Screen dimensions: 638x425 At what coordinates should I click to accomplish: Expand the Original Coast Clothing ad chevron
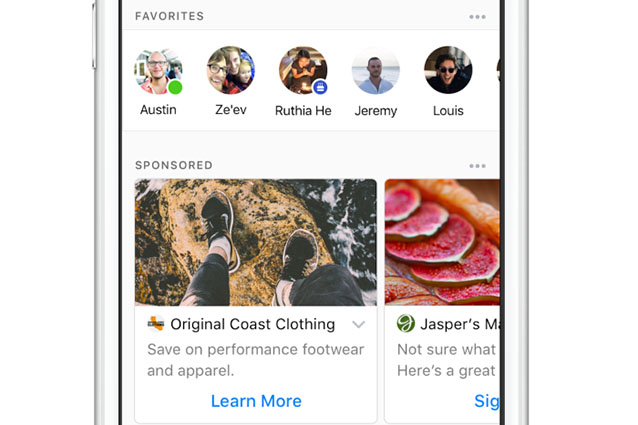click(x=359, y=325)
